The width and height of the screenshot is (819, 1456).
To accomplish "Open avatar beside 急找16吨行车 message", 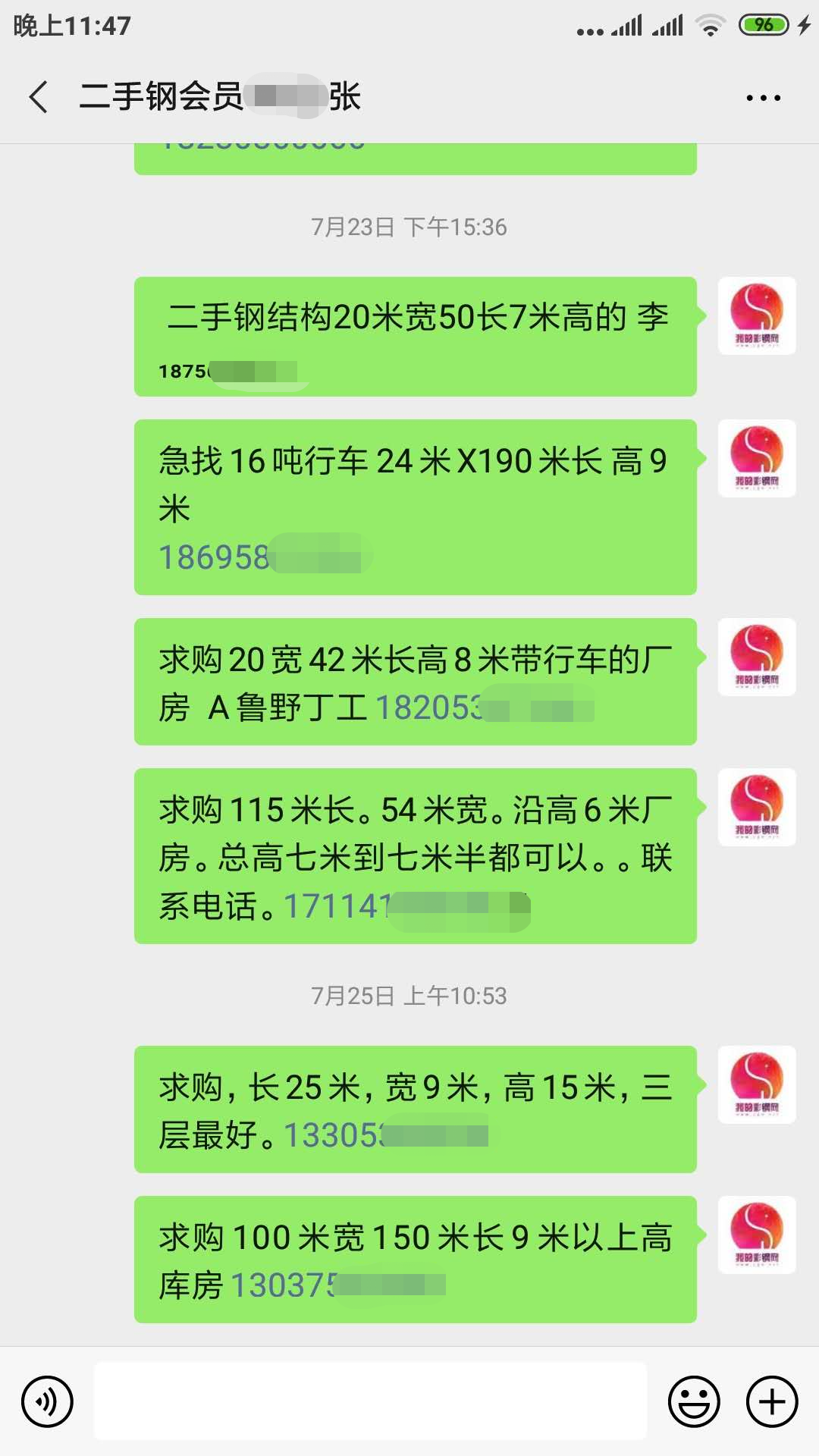I will [x=756, y=459].
